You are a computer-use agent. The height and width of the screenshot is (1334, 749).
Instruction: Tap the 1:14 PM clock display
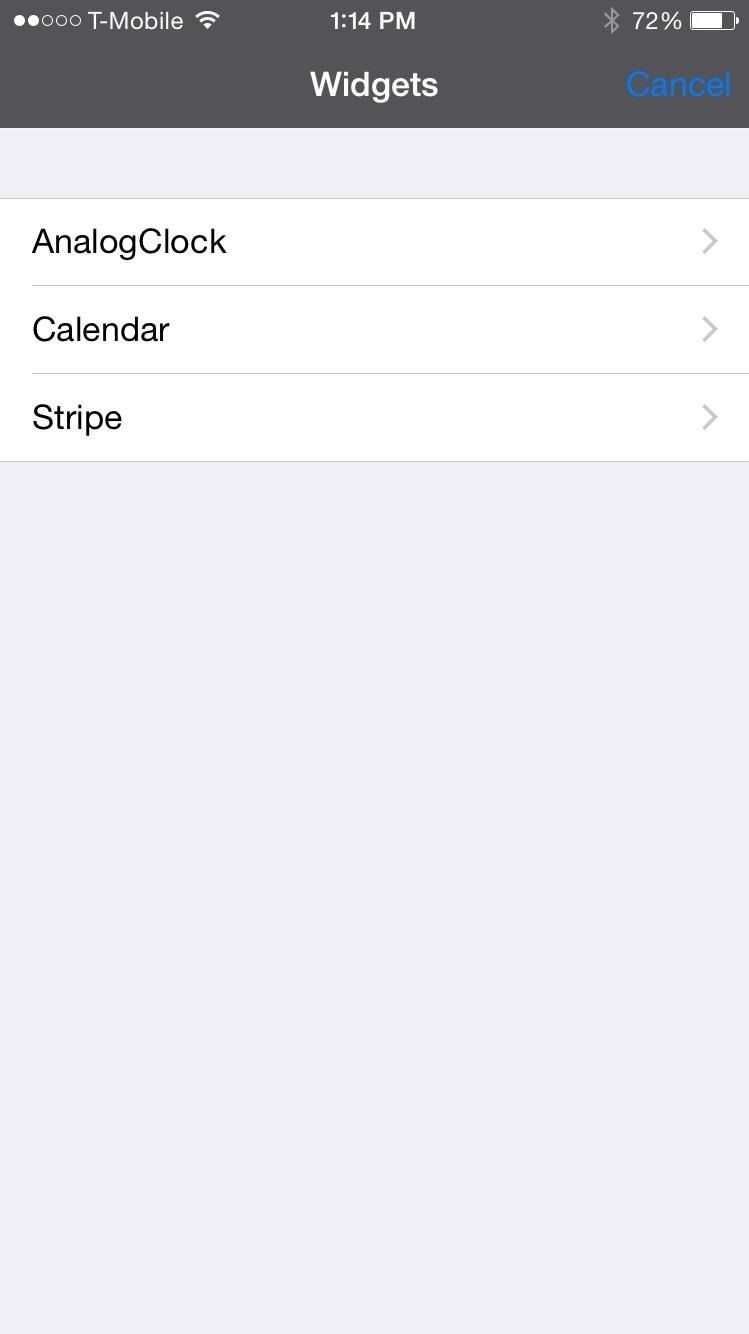pyautogui.click(x=373, y=20)
